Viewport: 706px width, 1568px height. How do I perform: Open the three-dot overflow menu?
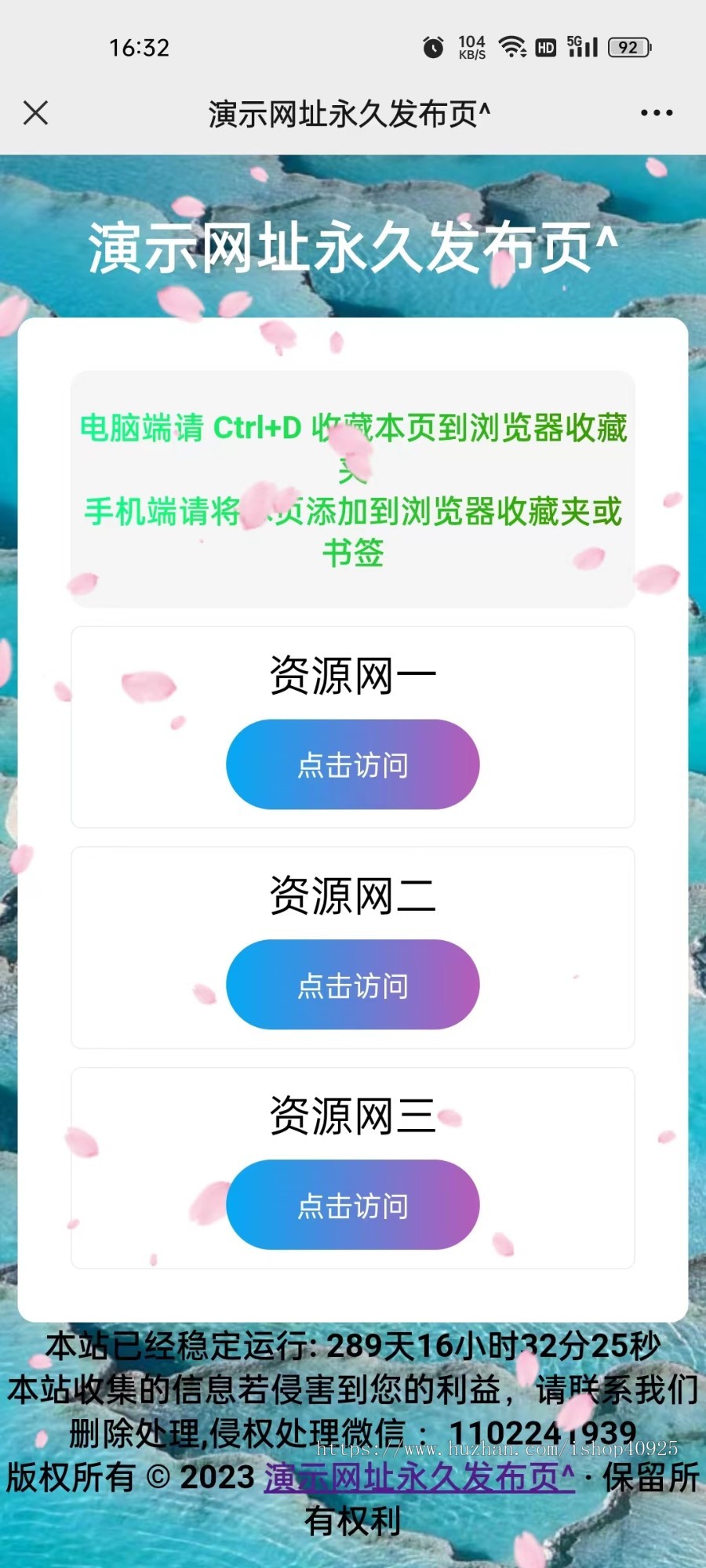point(656,113)
